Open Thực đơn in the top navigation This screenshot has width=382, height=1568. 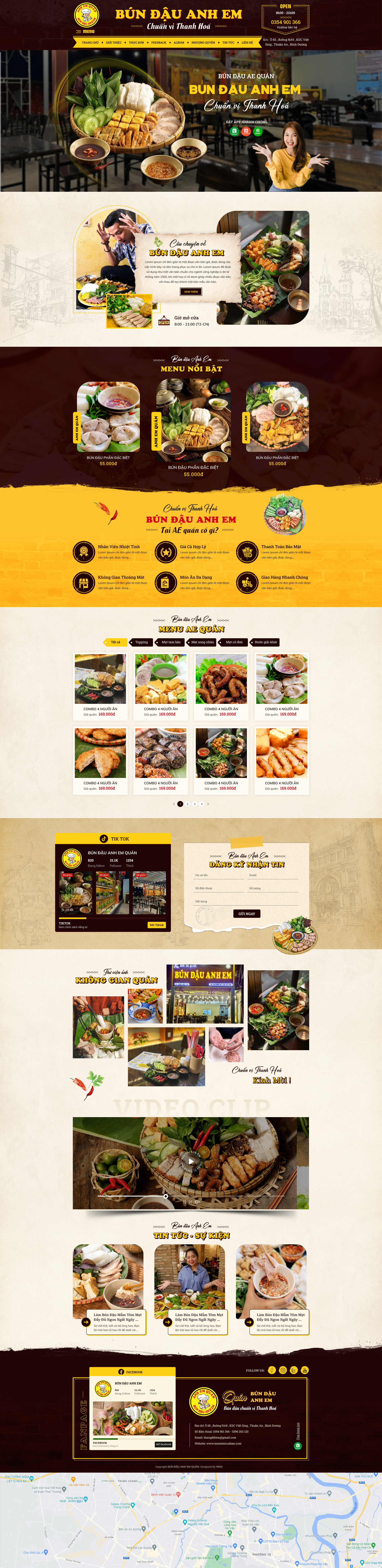(x=136, y=43)
